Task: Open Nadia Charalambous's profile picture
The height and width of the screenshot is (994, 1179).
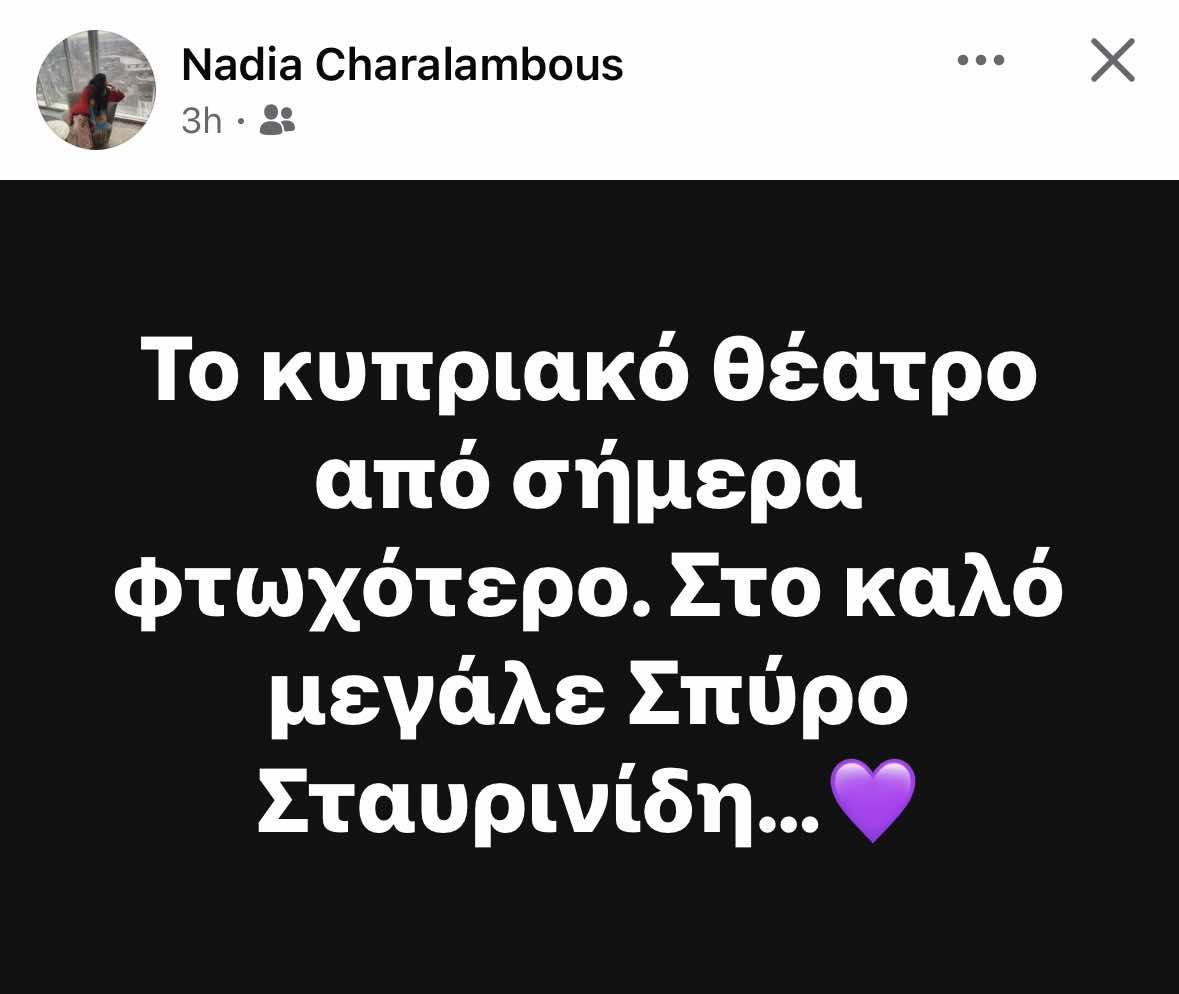Action: pyautogui.click(x=96, y=90)
